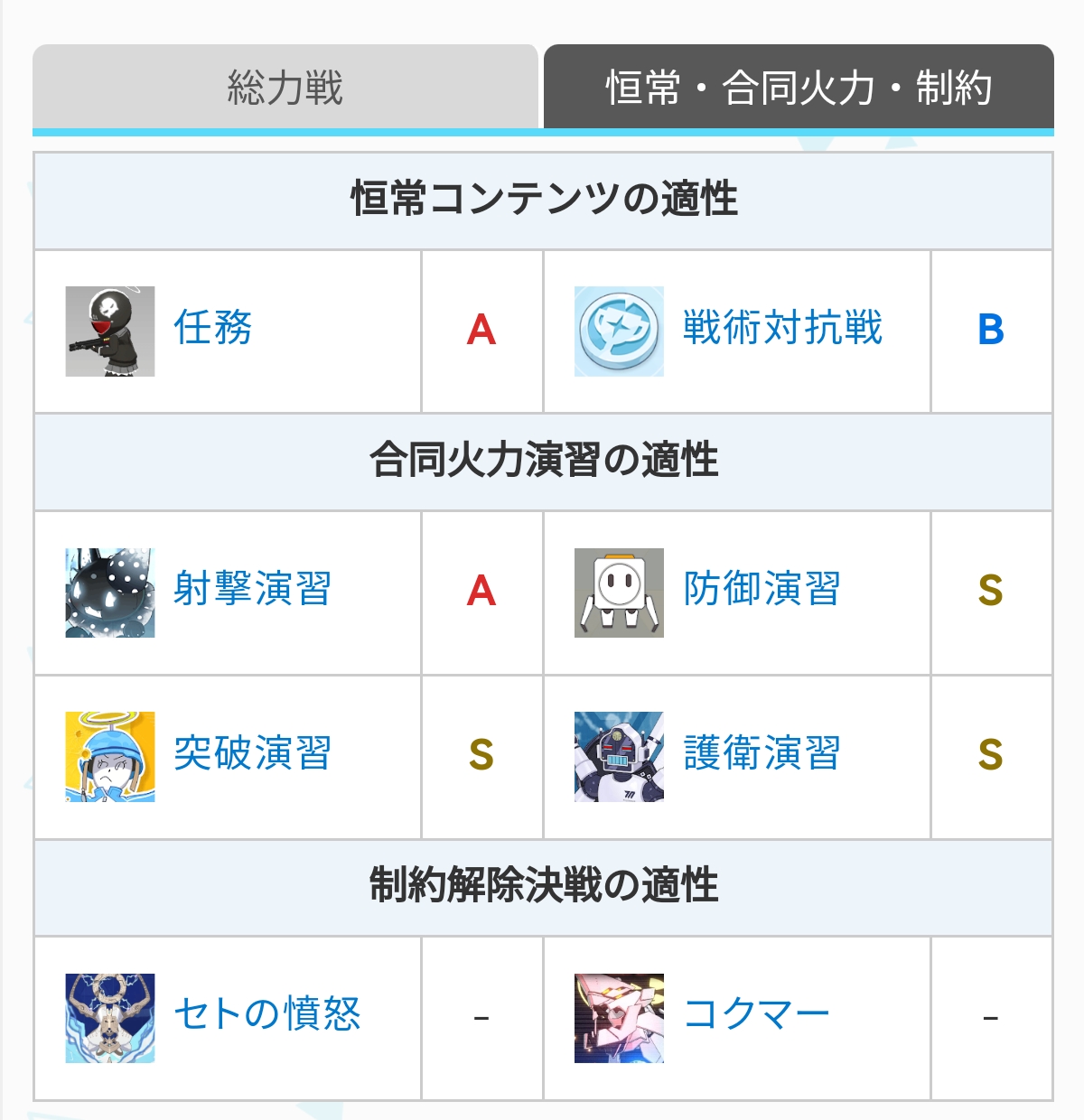The width and height of the screenshot is (1084, 1120).
Task: Open the 防御演習 link
Action: (x=762, y=590)
